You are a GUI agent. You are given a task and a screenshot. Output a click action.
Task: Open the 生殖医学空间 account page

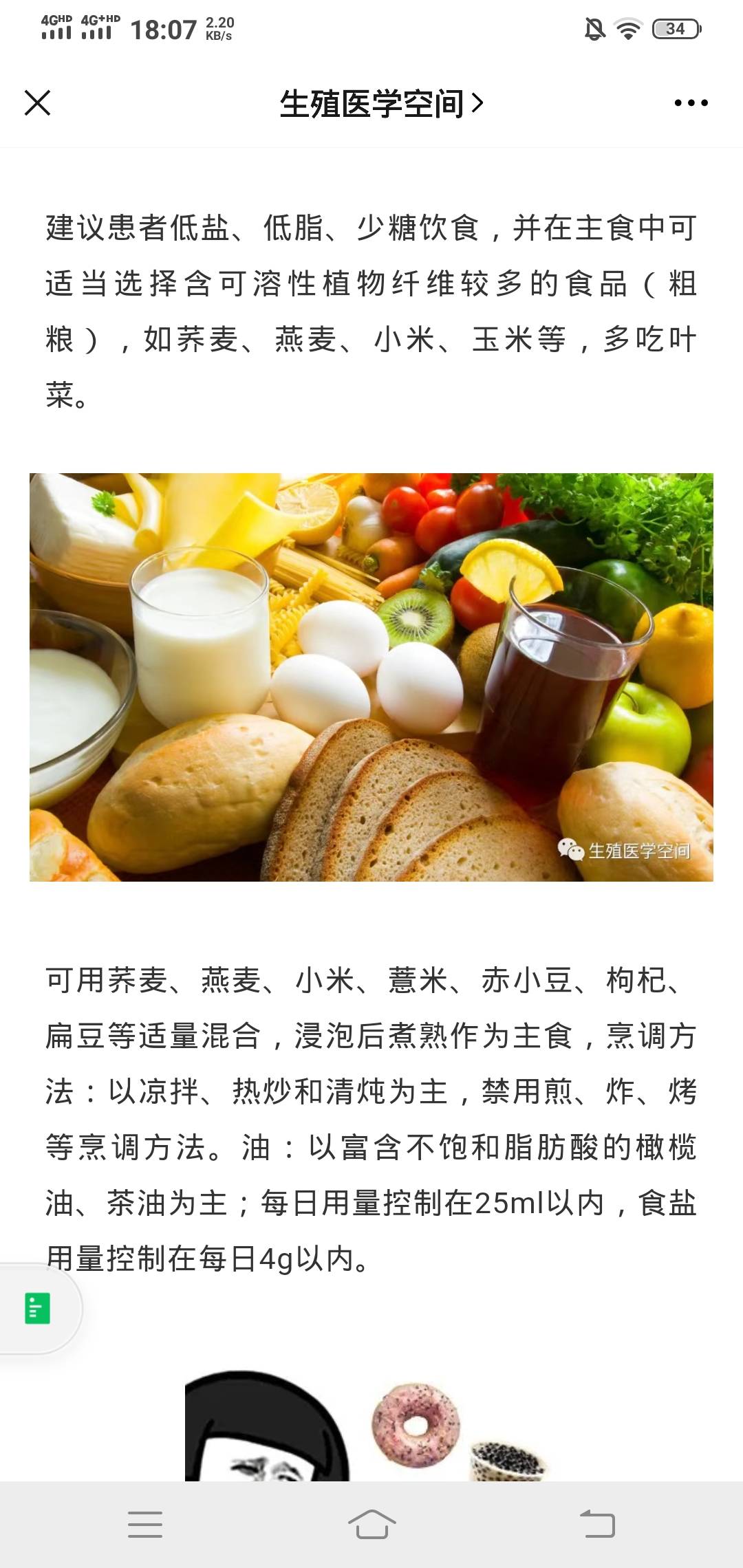pos(380,104)
